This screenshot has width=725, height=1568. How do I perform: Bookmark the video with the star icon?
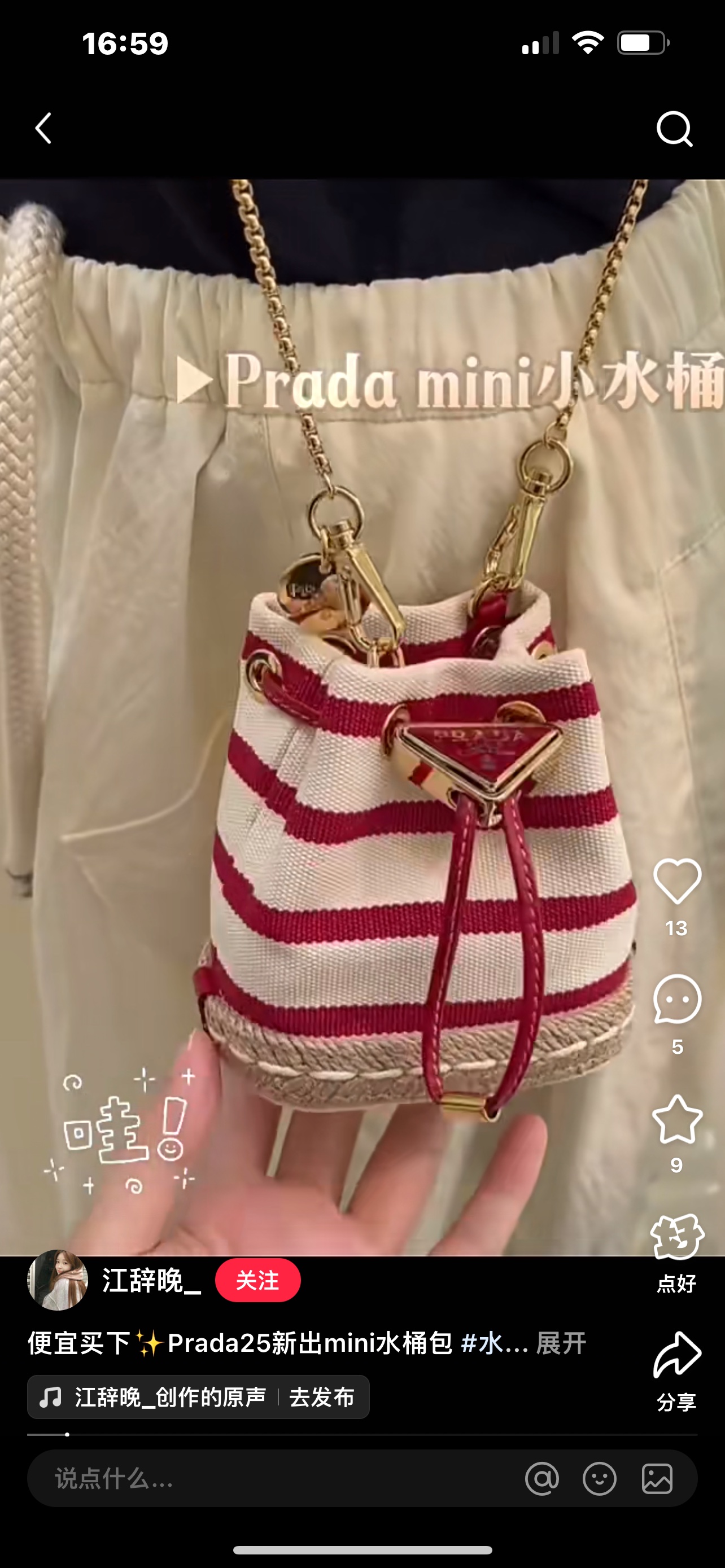[x=677, y=1119]
